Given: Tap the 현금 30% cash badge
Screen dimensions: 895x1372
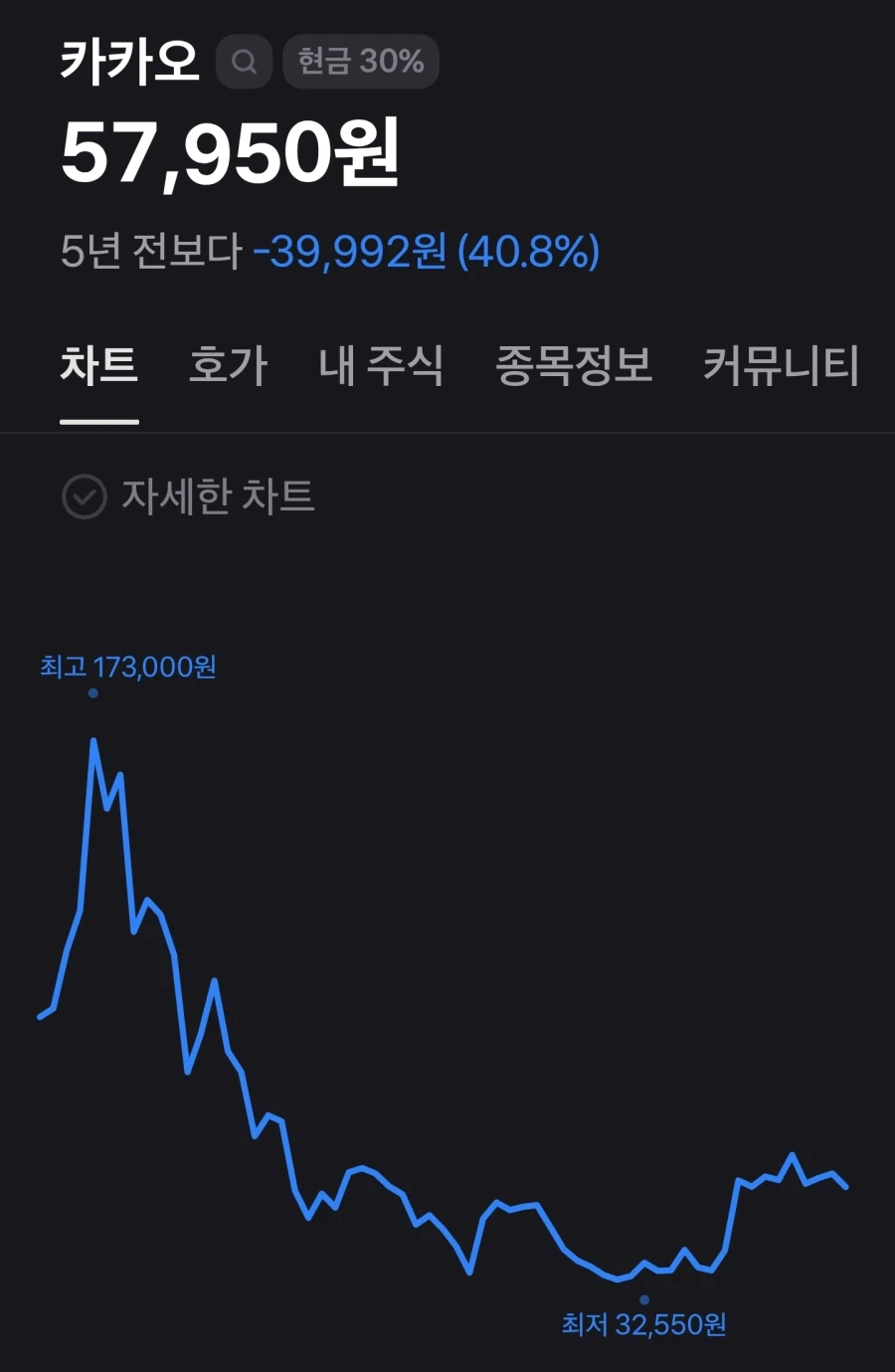Looking at the screenshot, I should click(x=360, y=61).
